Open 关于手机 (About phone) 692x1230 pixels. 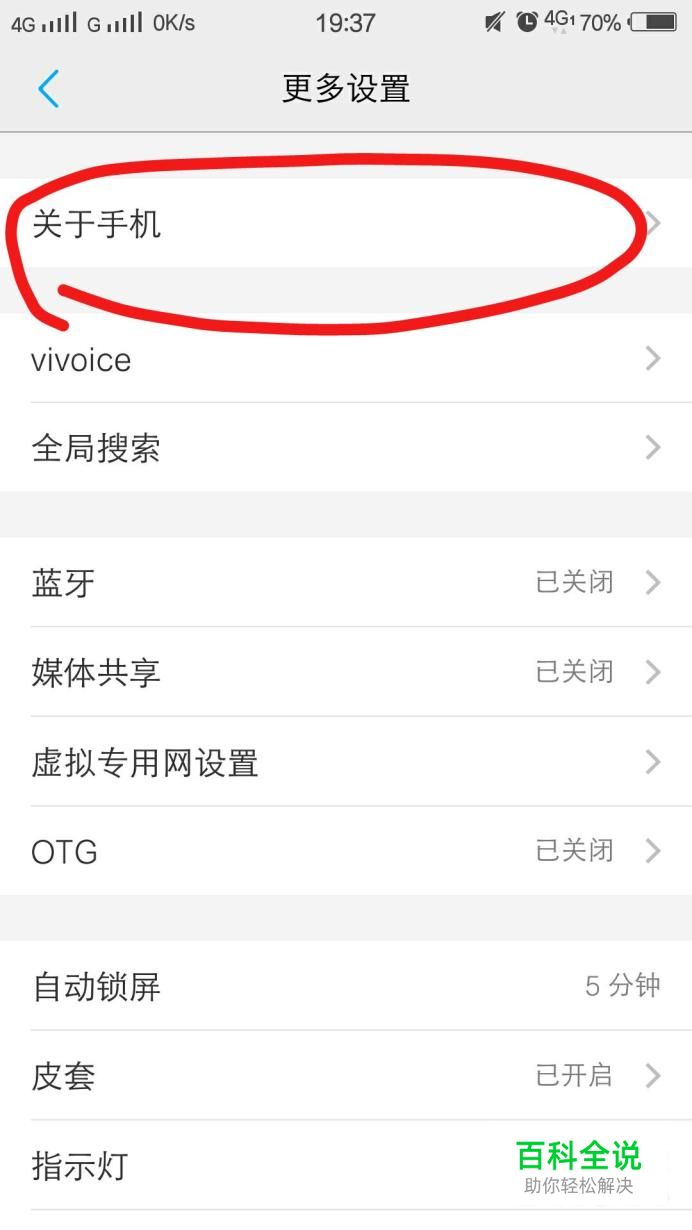tap(345, 224)
